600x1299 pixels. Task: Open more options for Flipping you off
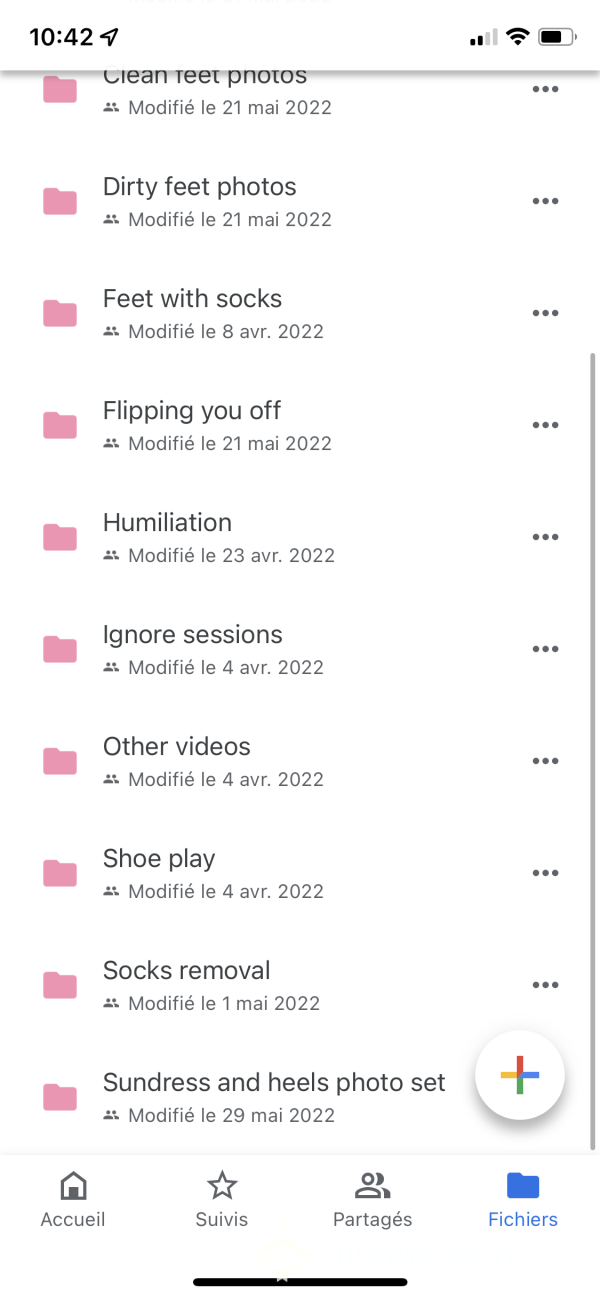[x=545, y=425]
